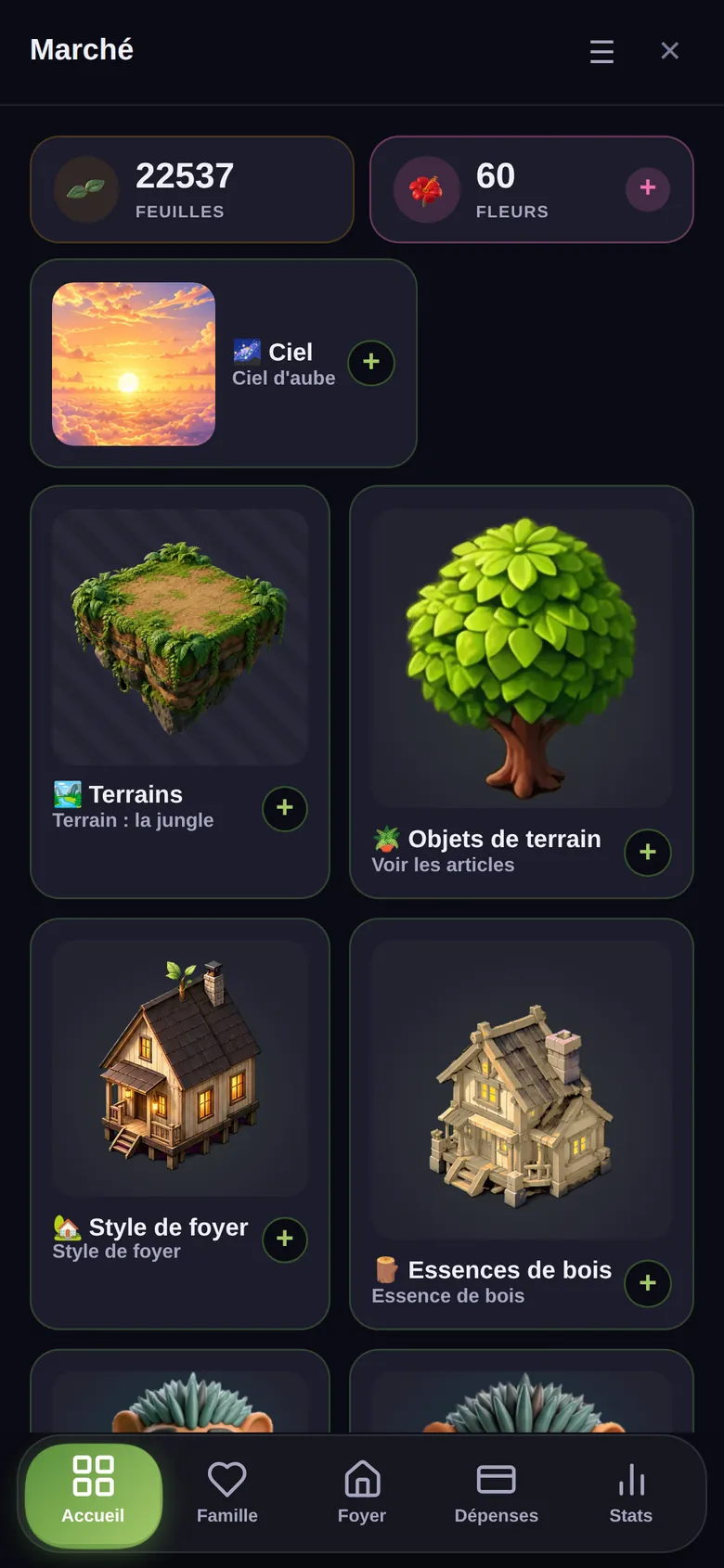The height and width of the screenshot is (1568, 724).
Task: Switch to the Dépenses tab
Action: coord(497,1494)
